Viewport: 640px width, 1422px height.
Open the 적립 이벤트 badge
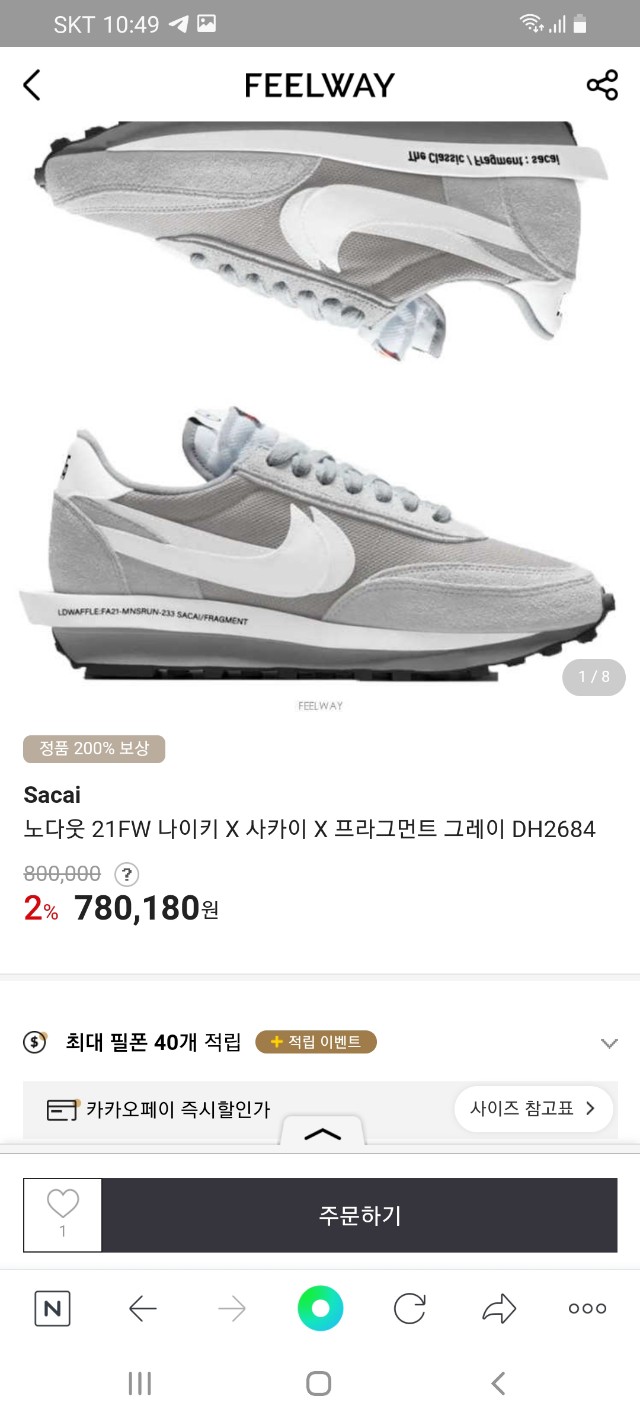pos(316,1042)
